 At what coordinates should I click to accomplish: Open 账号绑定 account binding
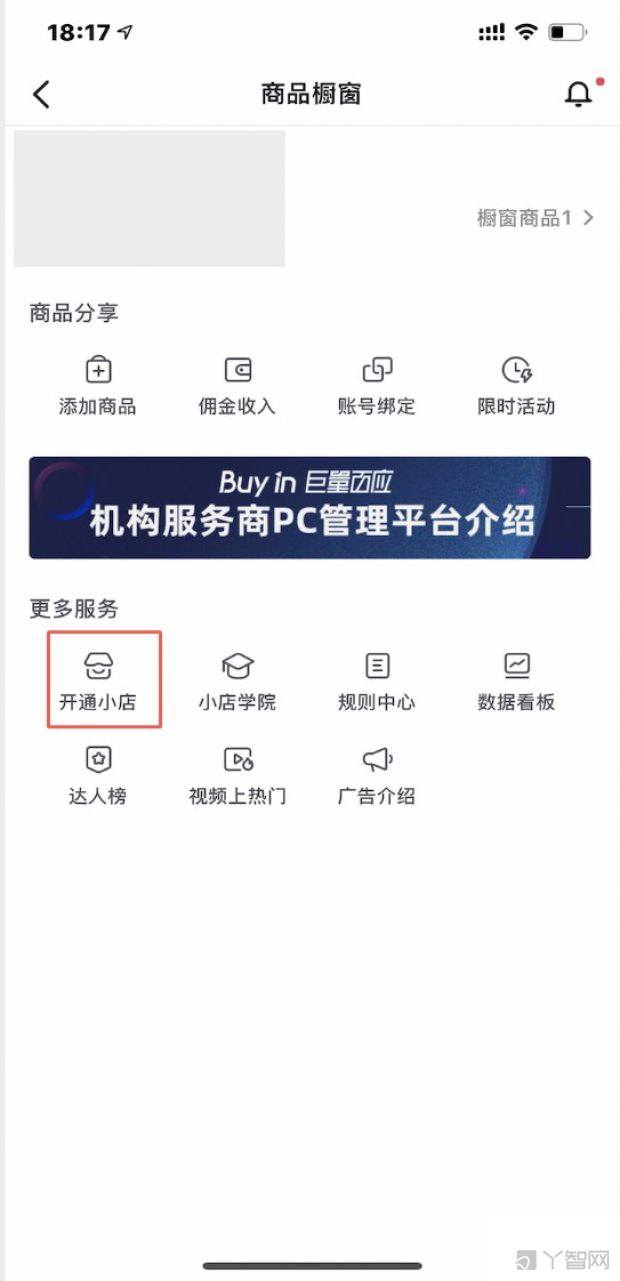pyautogui.click(x=376, y=385)
